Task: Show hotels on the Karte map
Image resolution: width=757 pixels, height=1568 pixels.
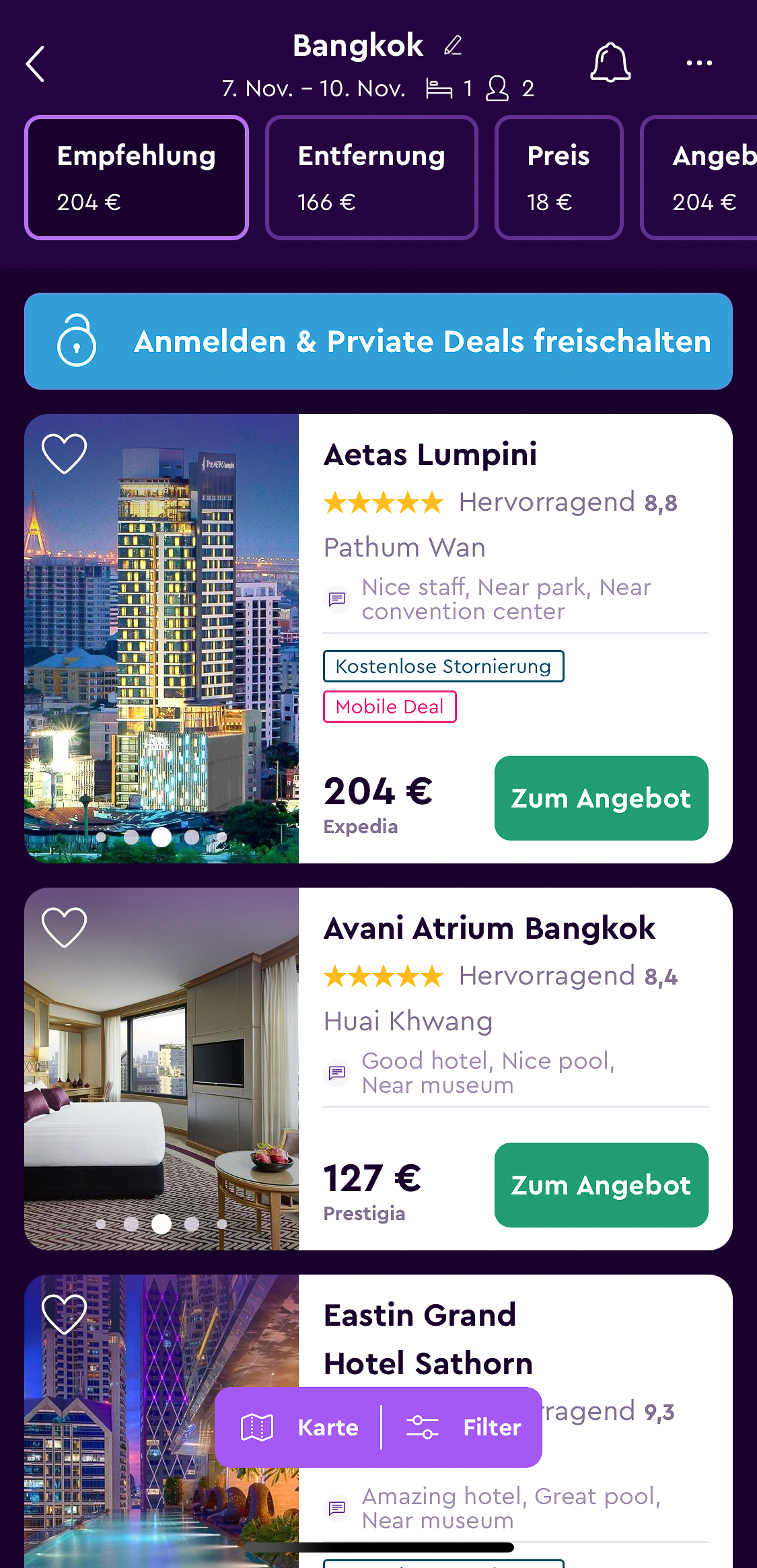Action: (300, 1427)
